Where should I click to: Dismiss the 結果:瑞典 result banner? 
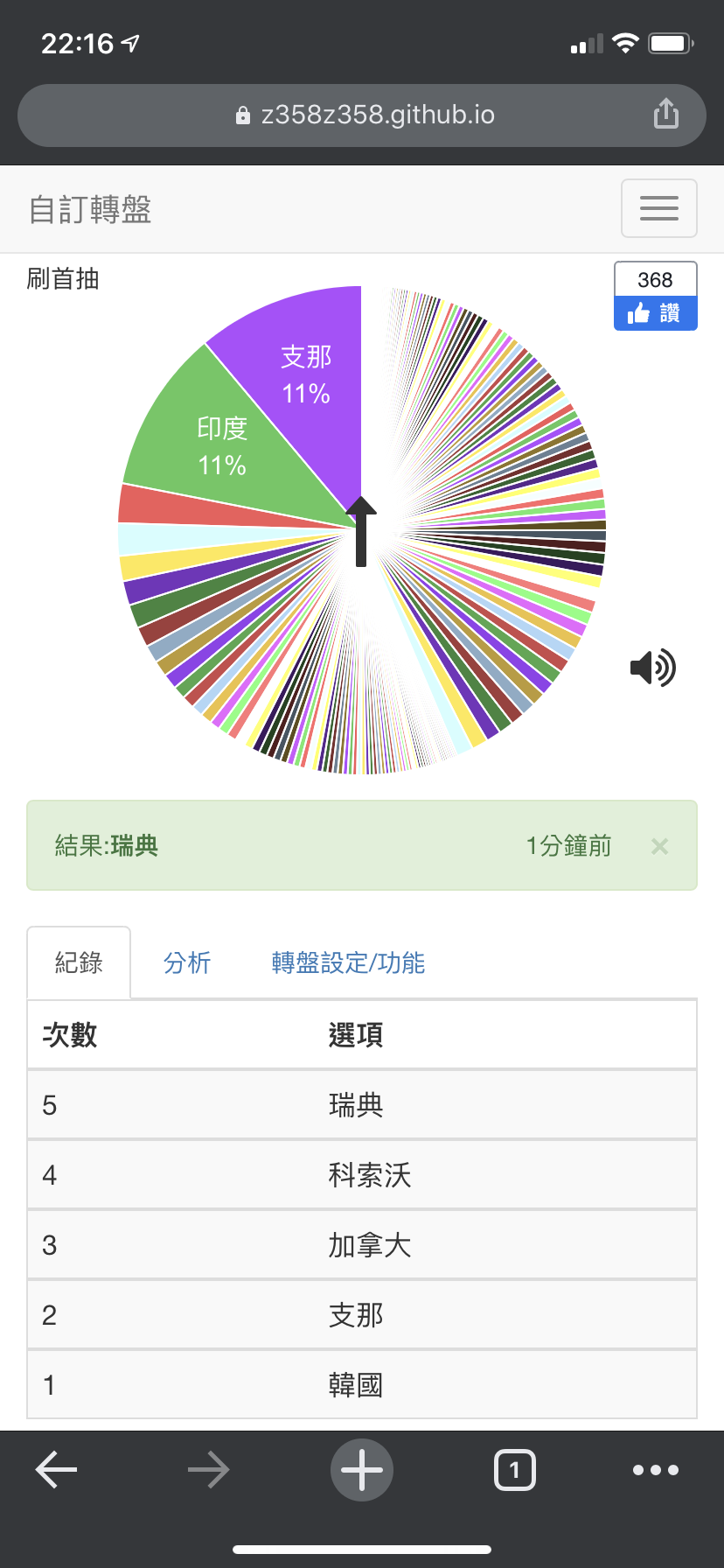point(659,846)
